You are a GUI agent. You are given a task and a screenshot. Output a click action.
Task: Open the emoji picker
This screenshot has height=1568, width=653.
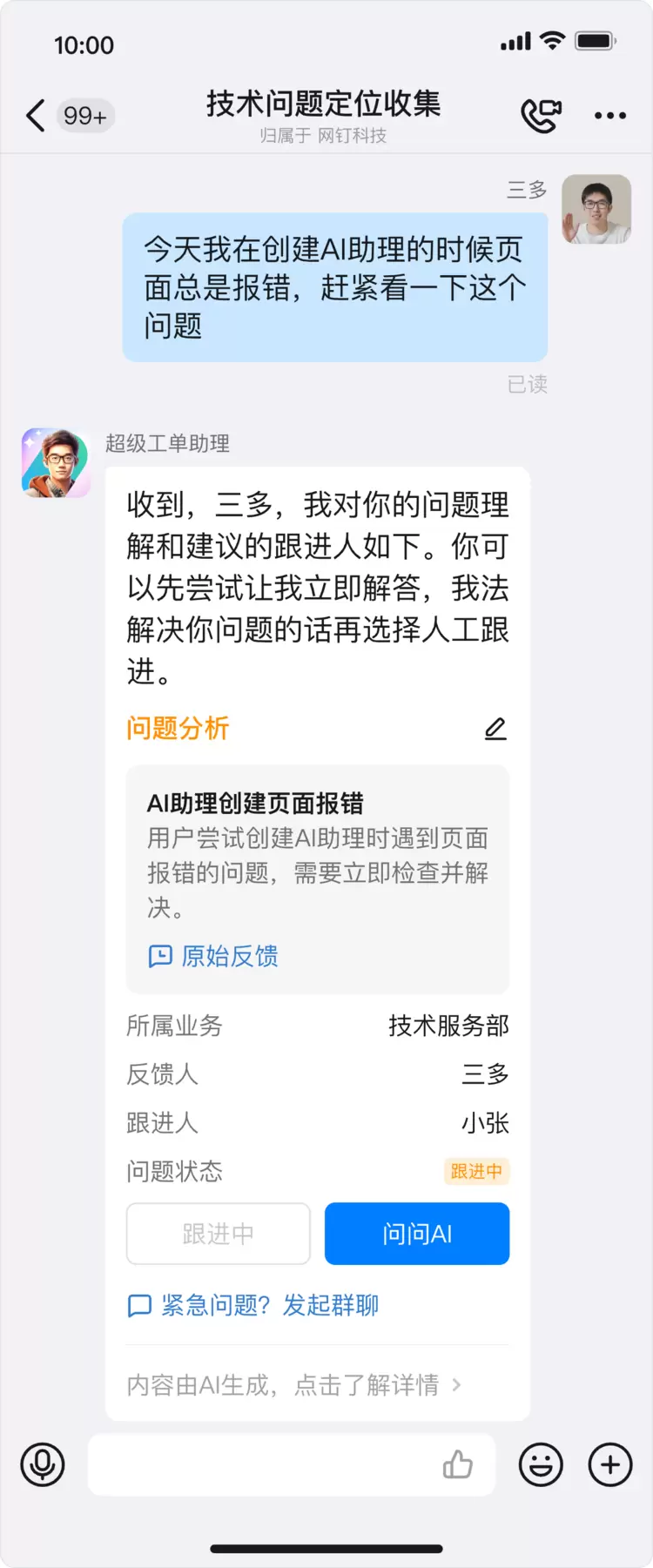pyautogui.click(x=541, y=1464)
